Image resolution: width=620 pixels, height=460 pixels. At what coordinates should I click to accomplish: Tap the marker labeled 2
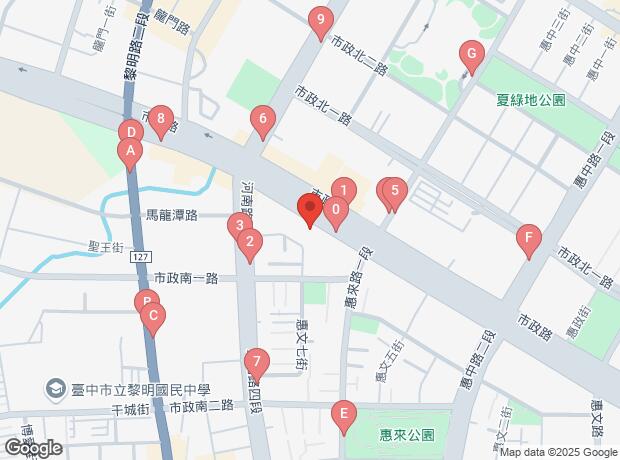tap(249, 242)
